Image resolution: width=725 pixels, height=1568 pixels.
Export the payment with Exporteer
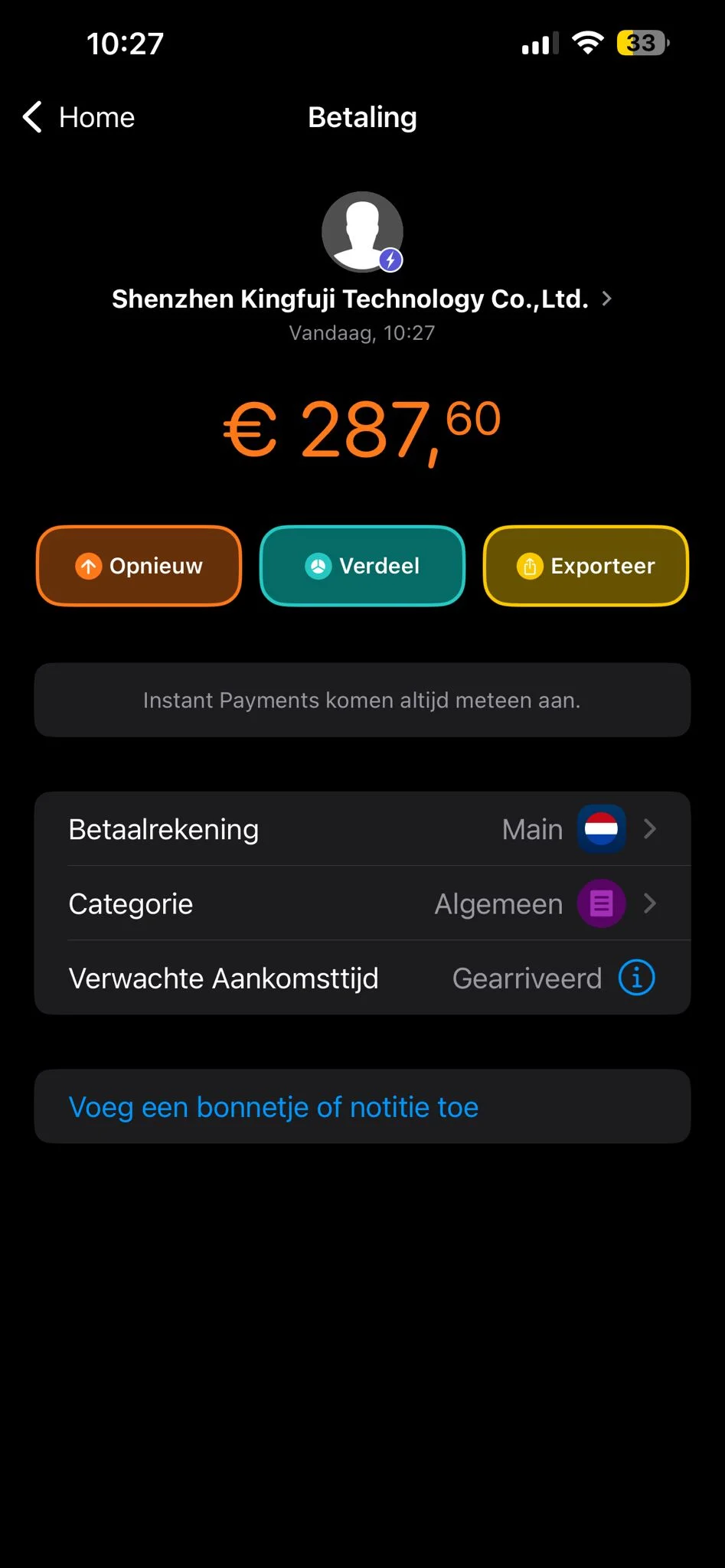[586, 566]
